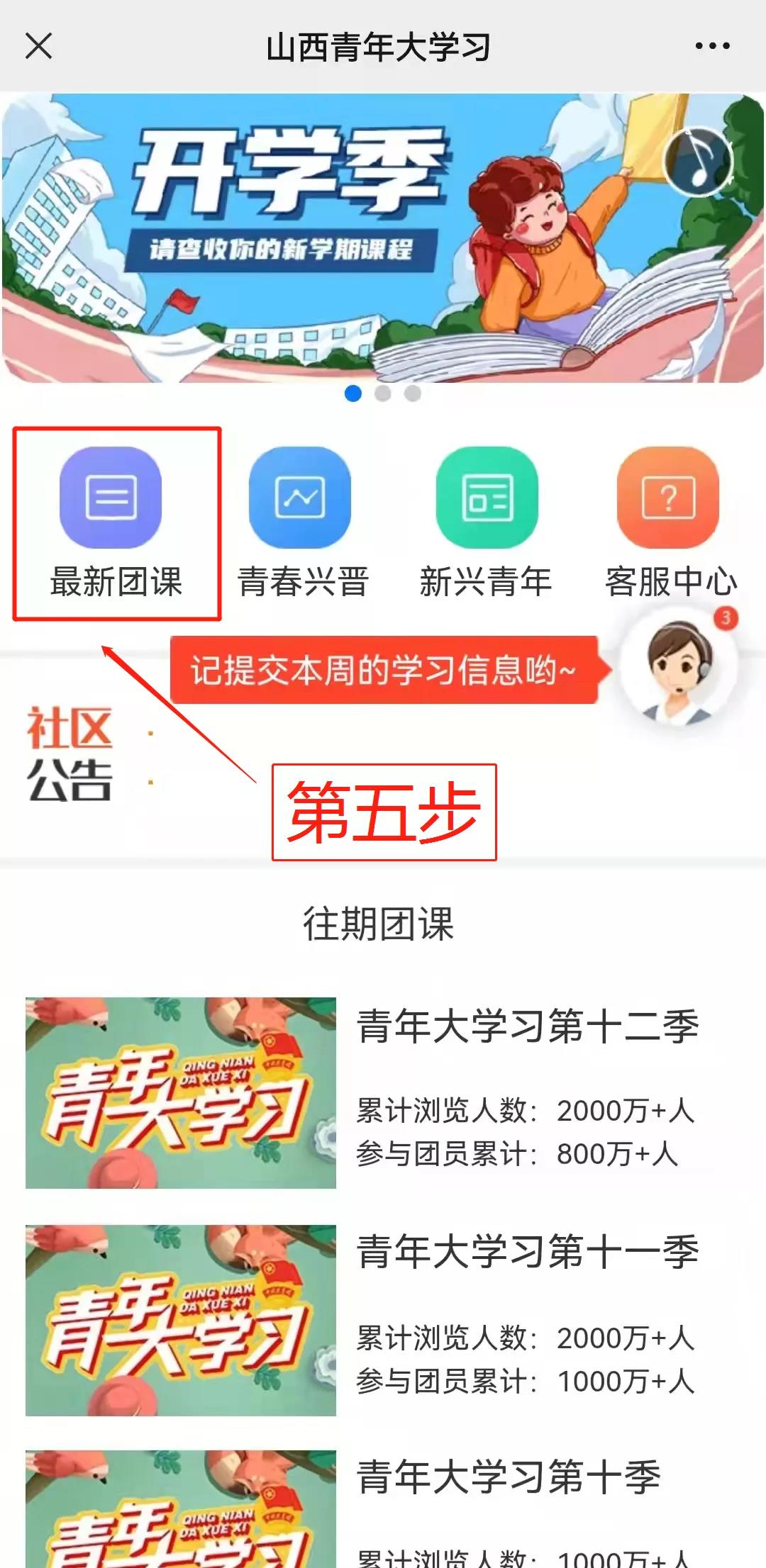This screenshot has height=1568, width=766.
Task: Toggle the background music icon
Action: tap(698, 162)
